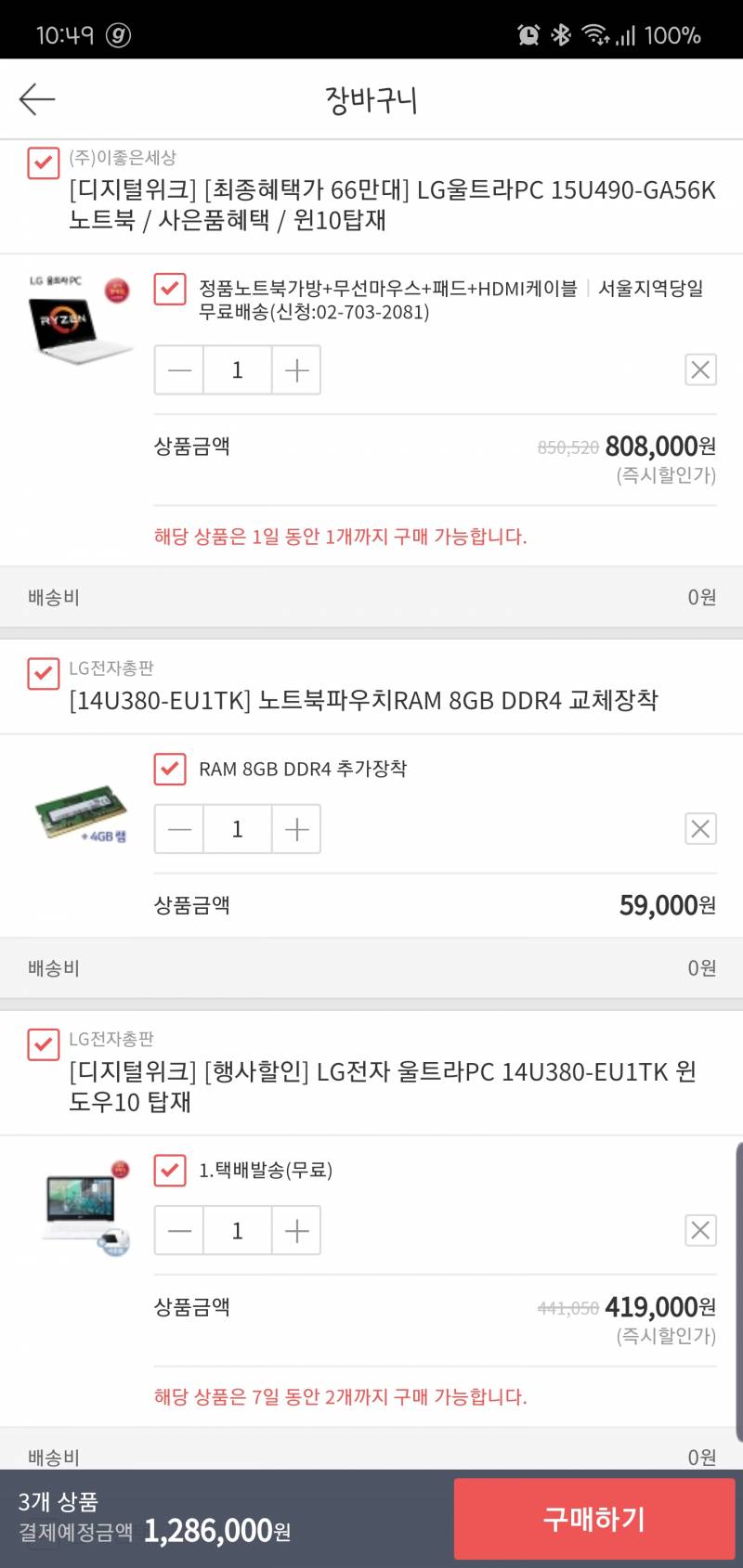Tap the Bluetooth icon in the status bar
The image size is (743, 1568).
point(561,35)
